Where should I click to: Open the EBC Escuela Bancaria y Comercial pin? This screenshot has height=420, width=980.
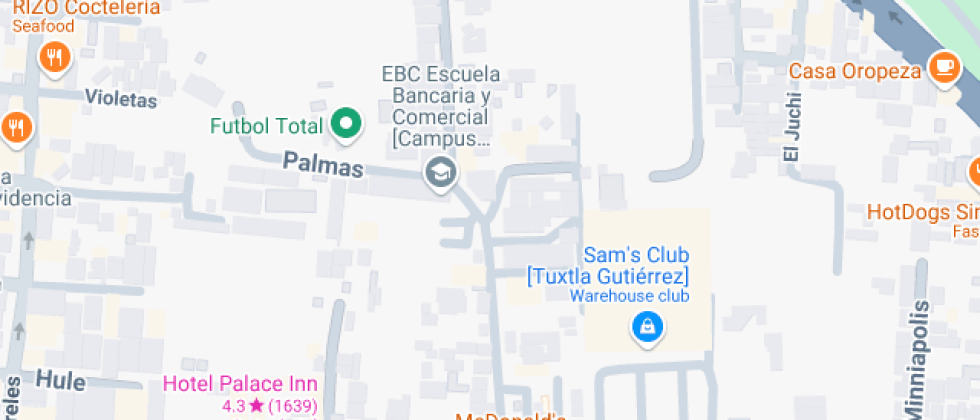click(x=439, y=173)
